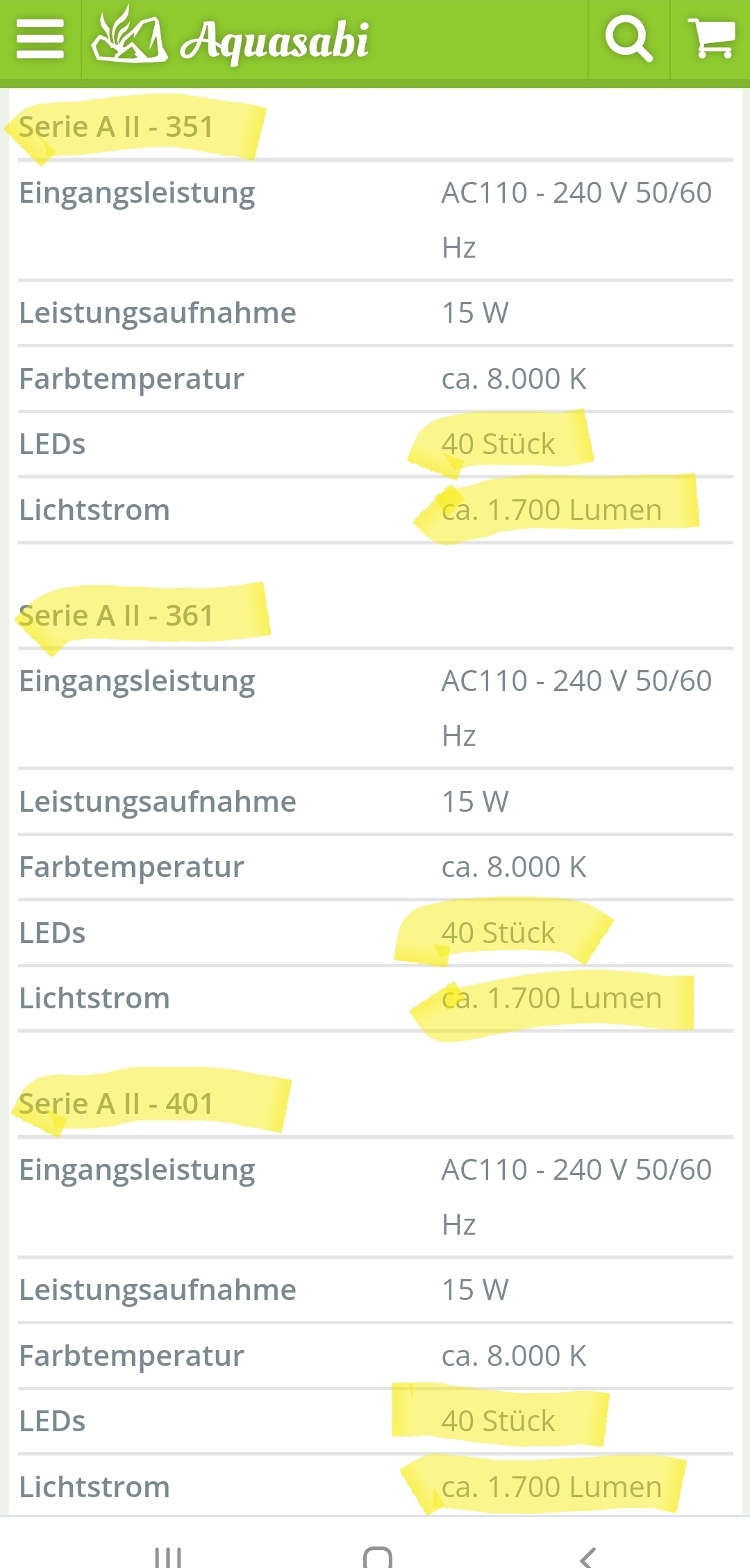The width and height of the screenshot is (750, 1568).
Task: Go to the system home screen
Action: point(377,1556)
